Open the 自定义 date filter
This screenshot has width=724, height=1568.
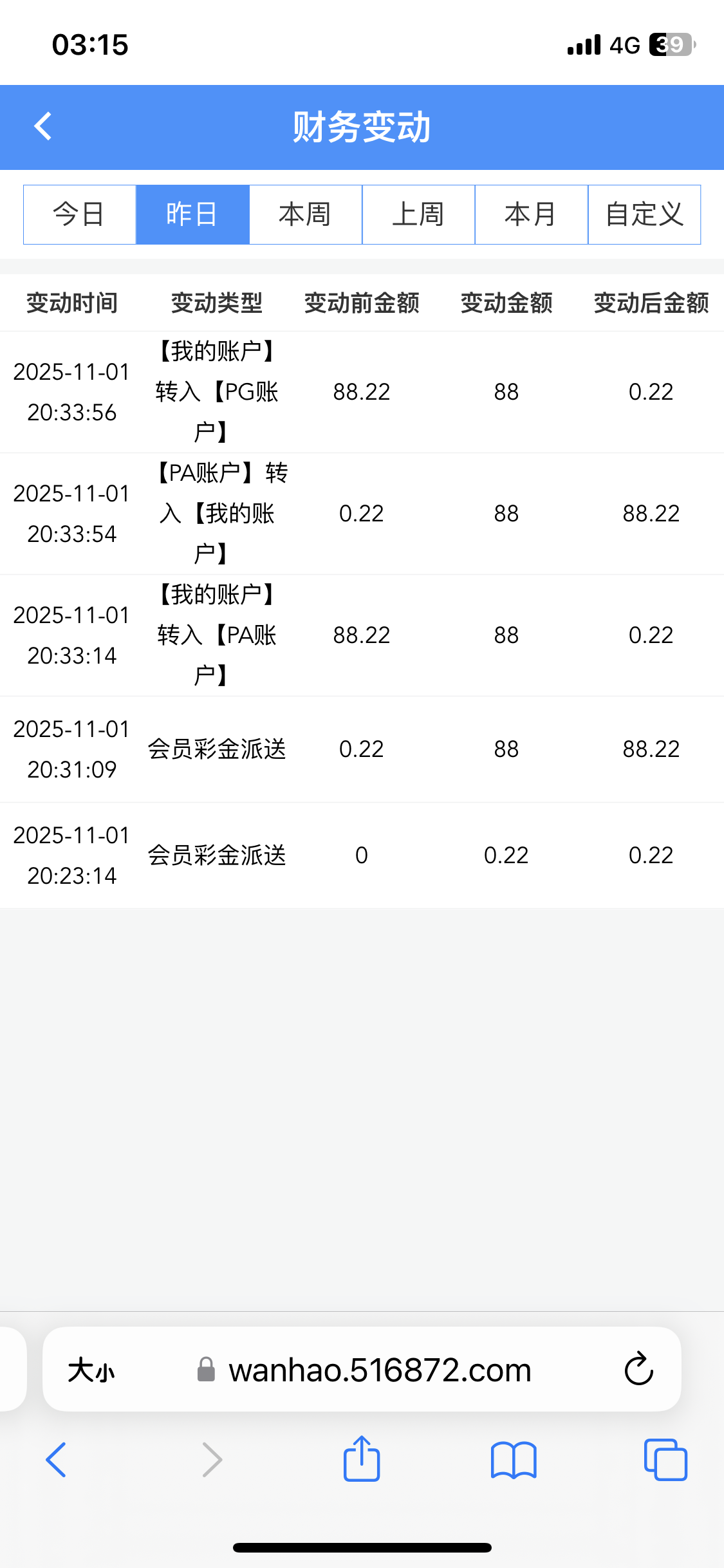coord(644,214)
